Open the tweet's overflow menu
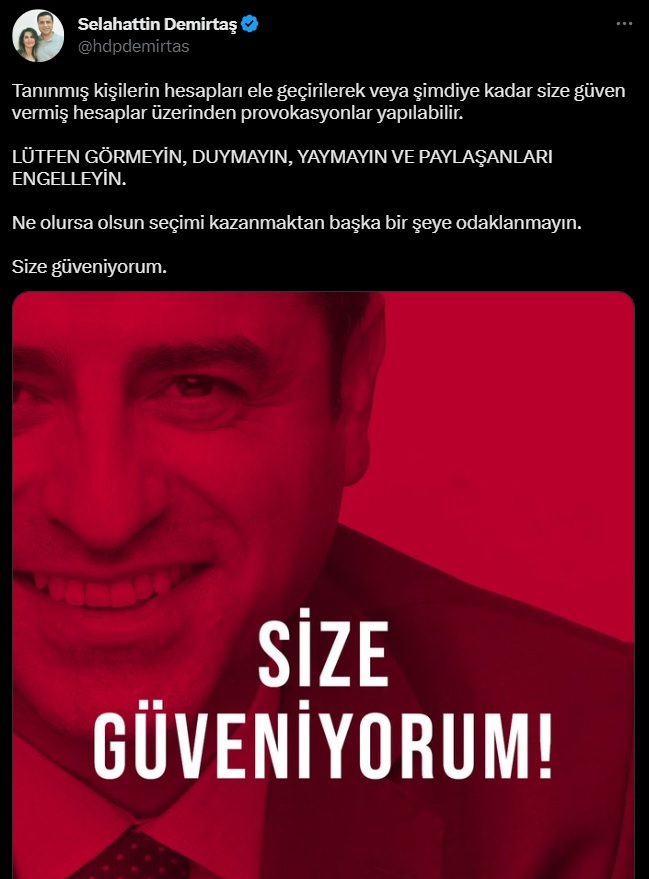Screen dimensions: 649x879 coord(622,26)
